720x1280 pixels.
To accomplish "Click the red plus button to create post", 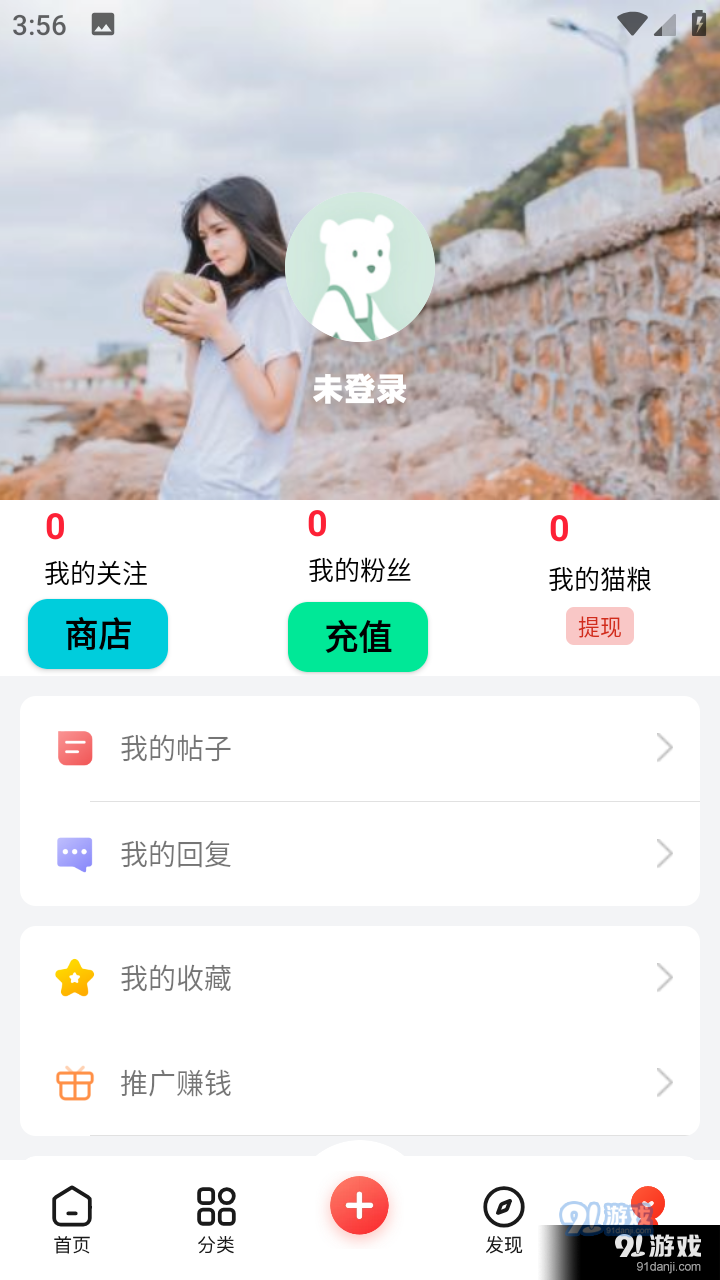I will click(x=359, y=1205).
